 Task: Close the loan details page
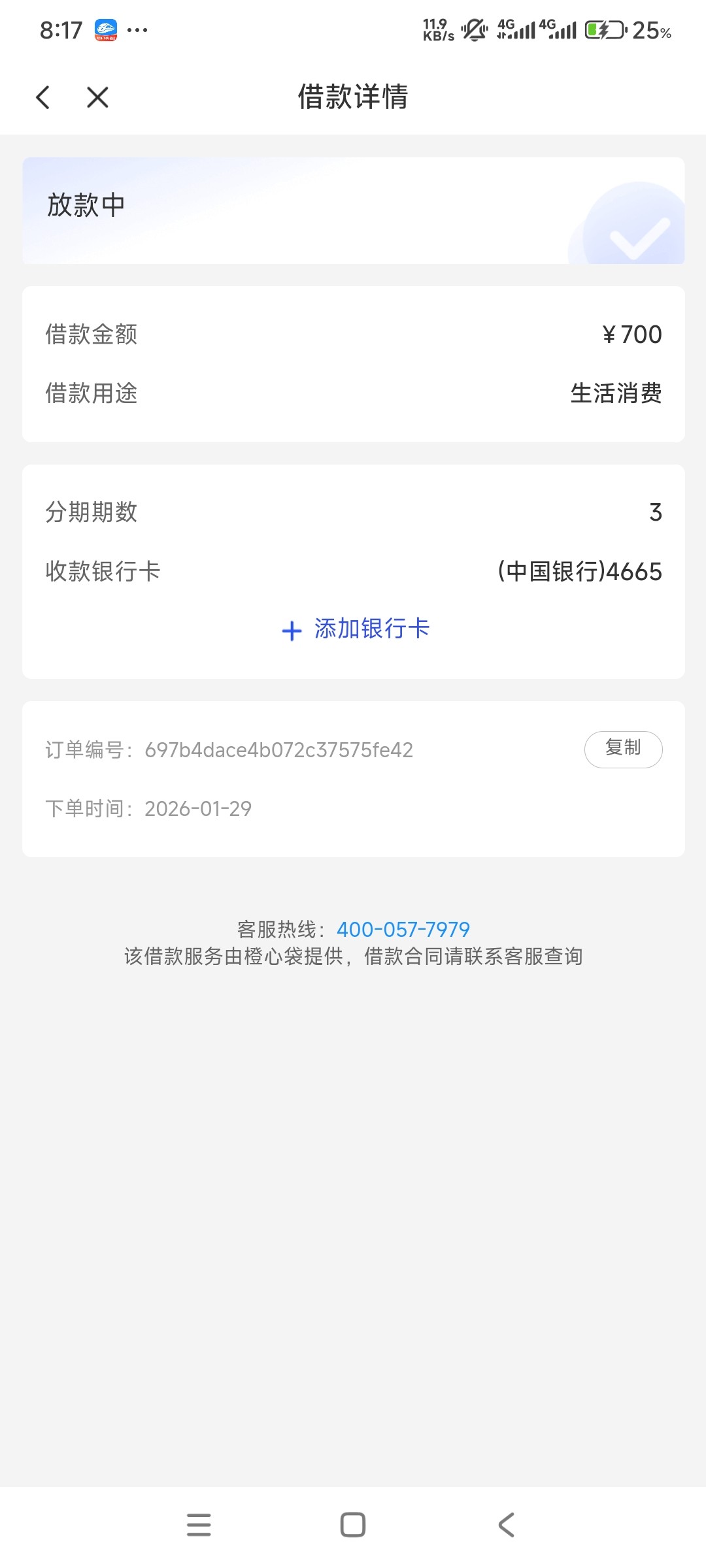(x=97, y=97)
